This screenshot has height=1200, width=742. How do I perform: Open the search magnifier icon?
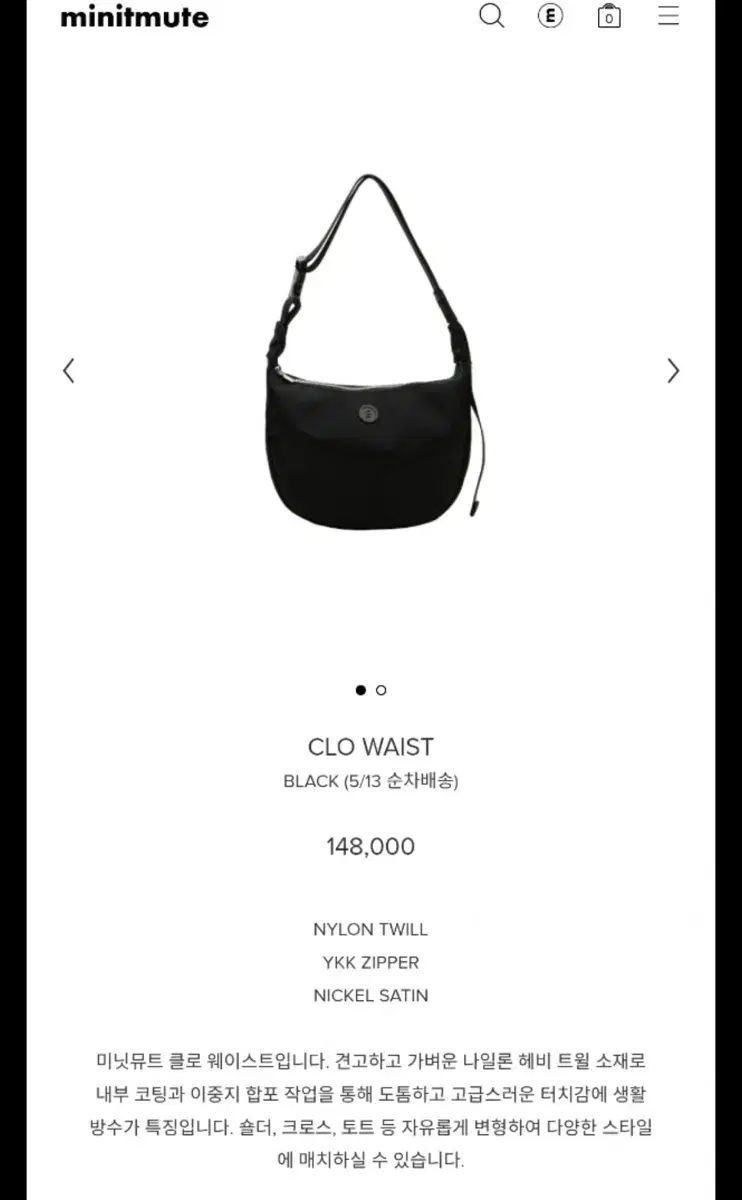coord(491,16)
